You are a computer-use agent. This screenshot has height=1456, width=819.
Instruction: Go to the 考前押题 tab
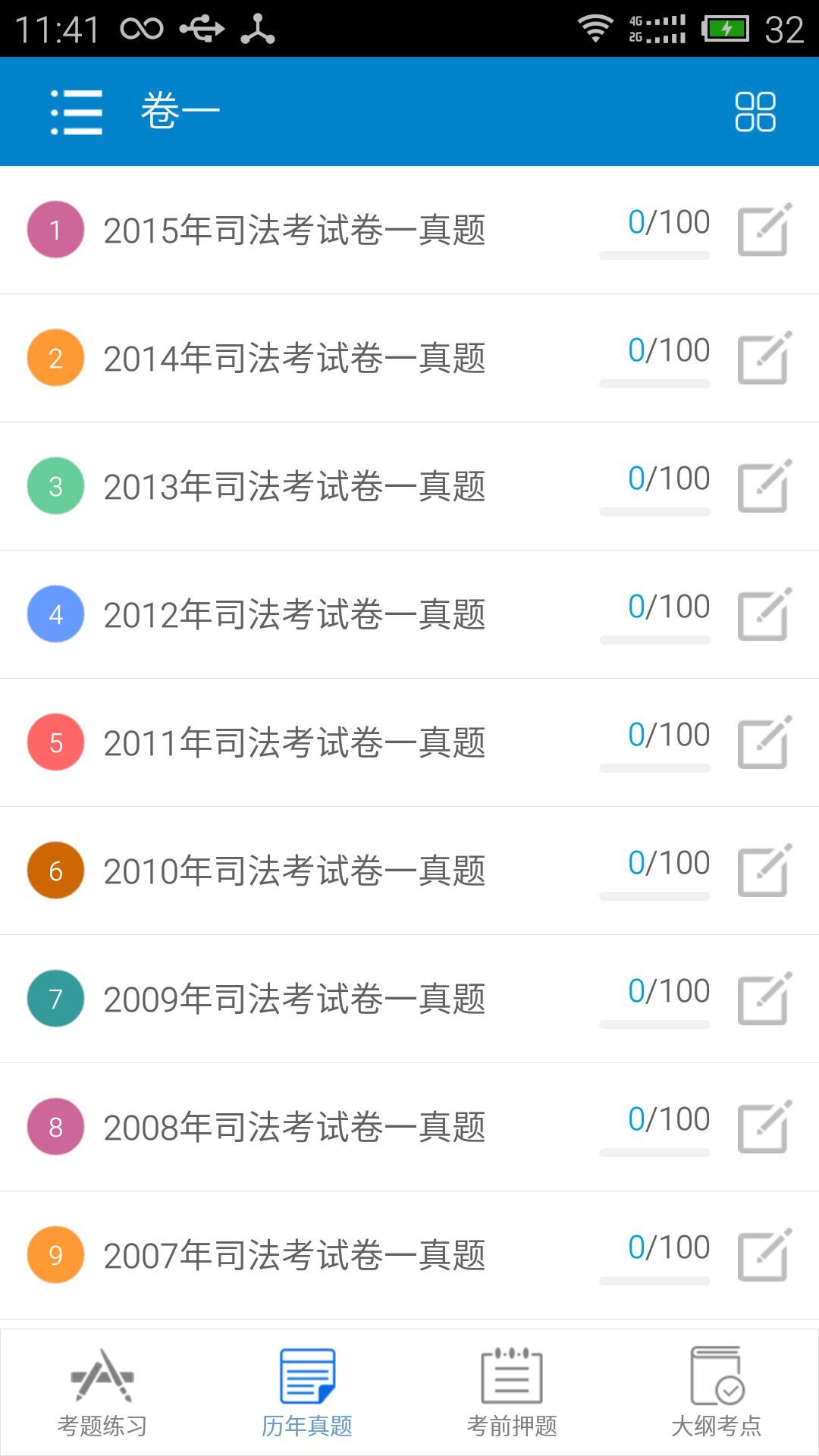[512, 1393]
